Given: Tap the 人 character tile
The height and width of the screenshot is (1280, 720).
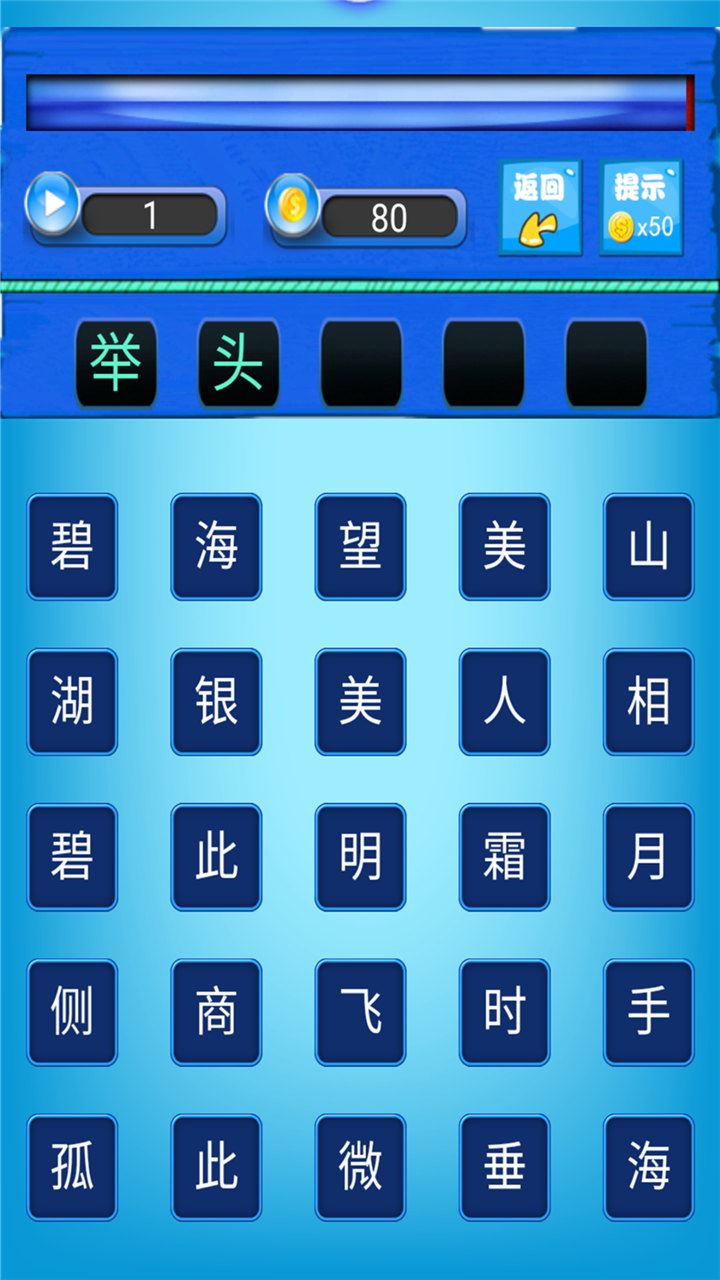Looking at the screenshot, I should pos(504,702).
